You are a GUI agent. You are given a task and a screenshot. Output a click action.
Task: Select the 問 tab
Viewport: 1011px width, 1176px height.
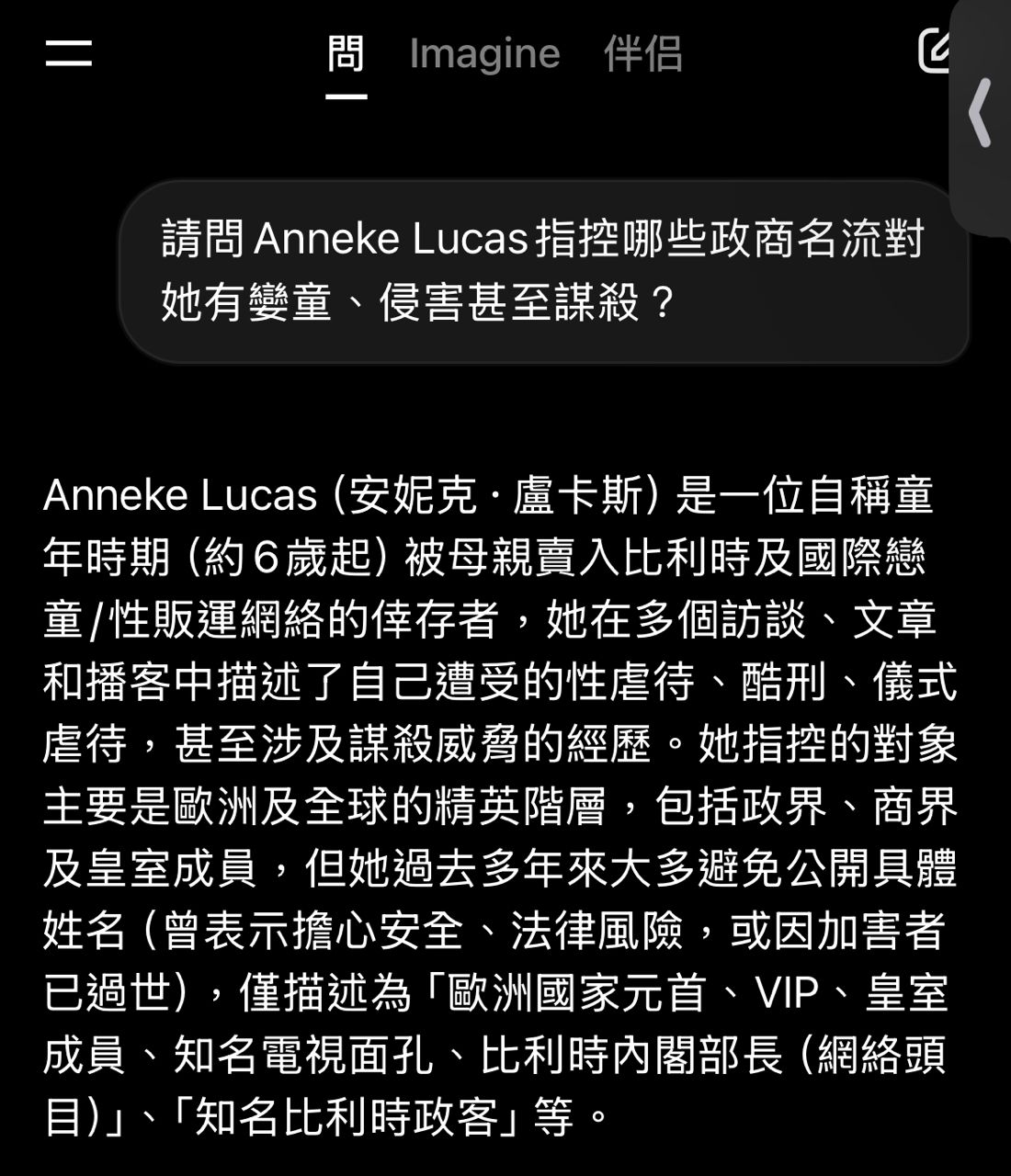coord(346,53)
